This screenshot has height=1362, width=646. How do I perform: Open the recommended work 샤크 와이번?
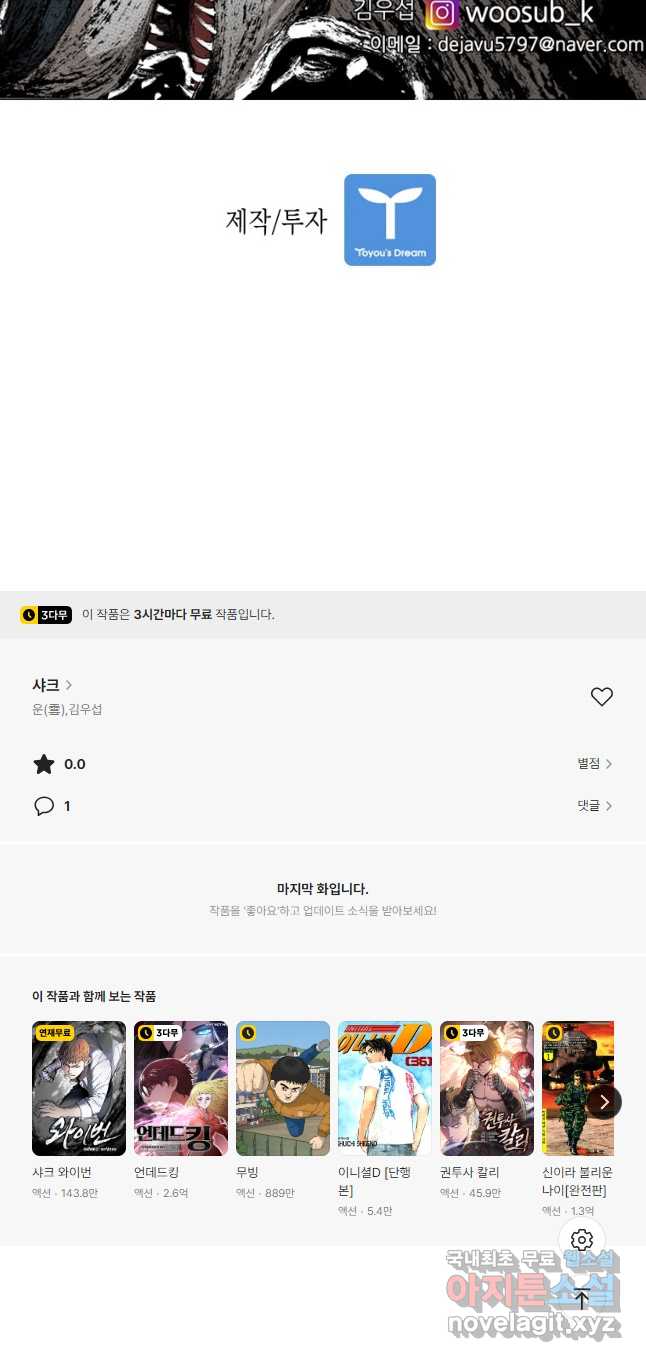tap(79, 1088)
